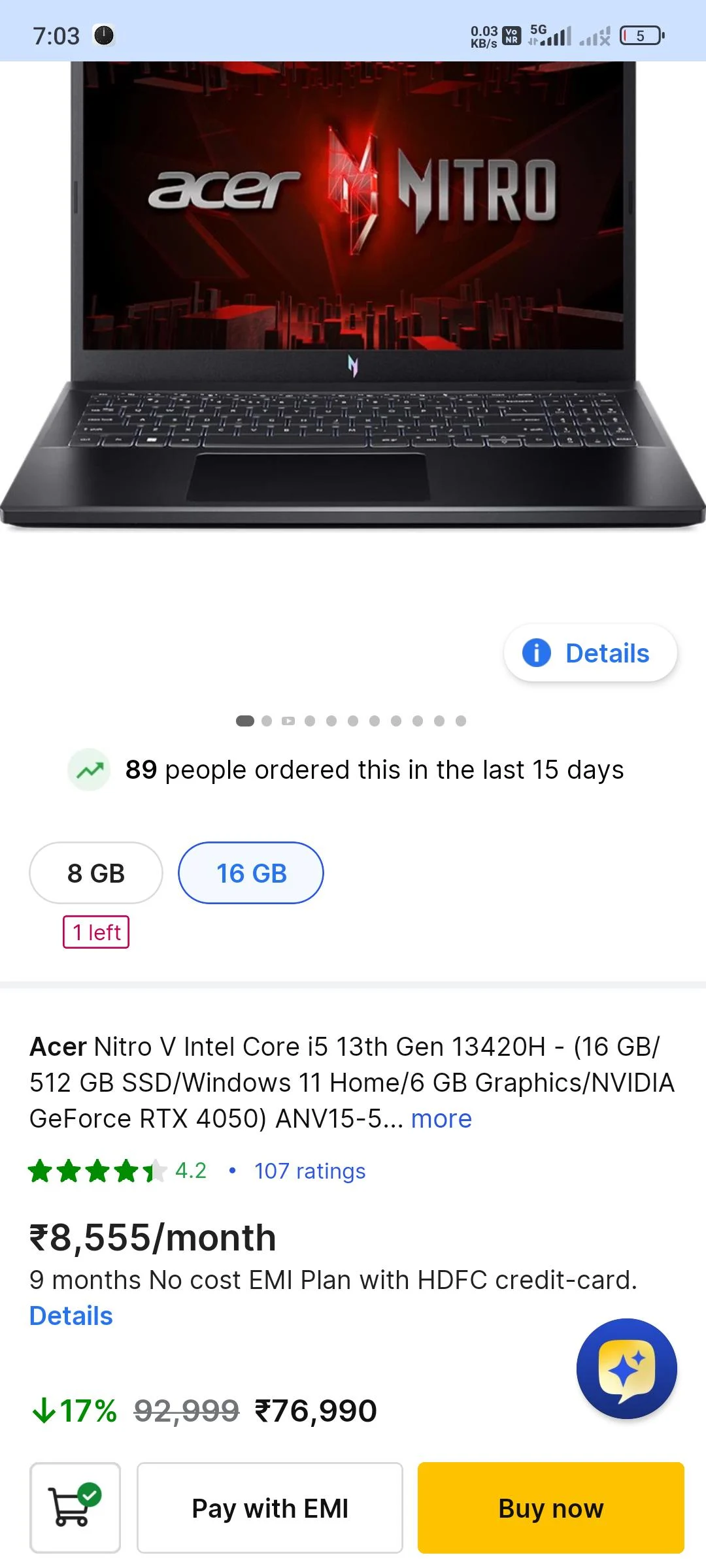This screenshot has width=706, height=1568.
Task: Jump to the video in the image carousel
Action: coord(288,721)
